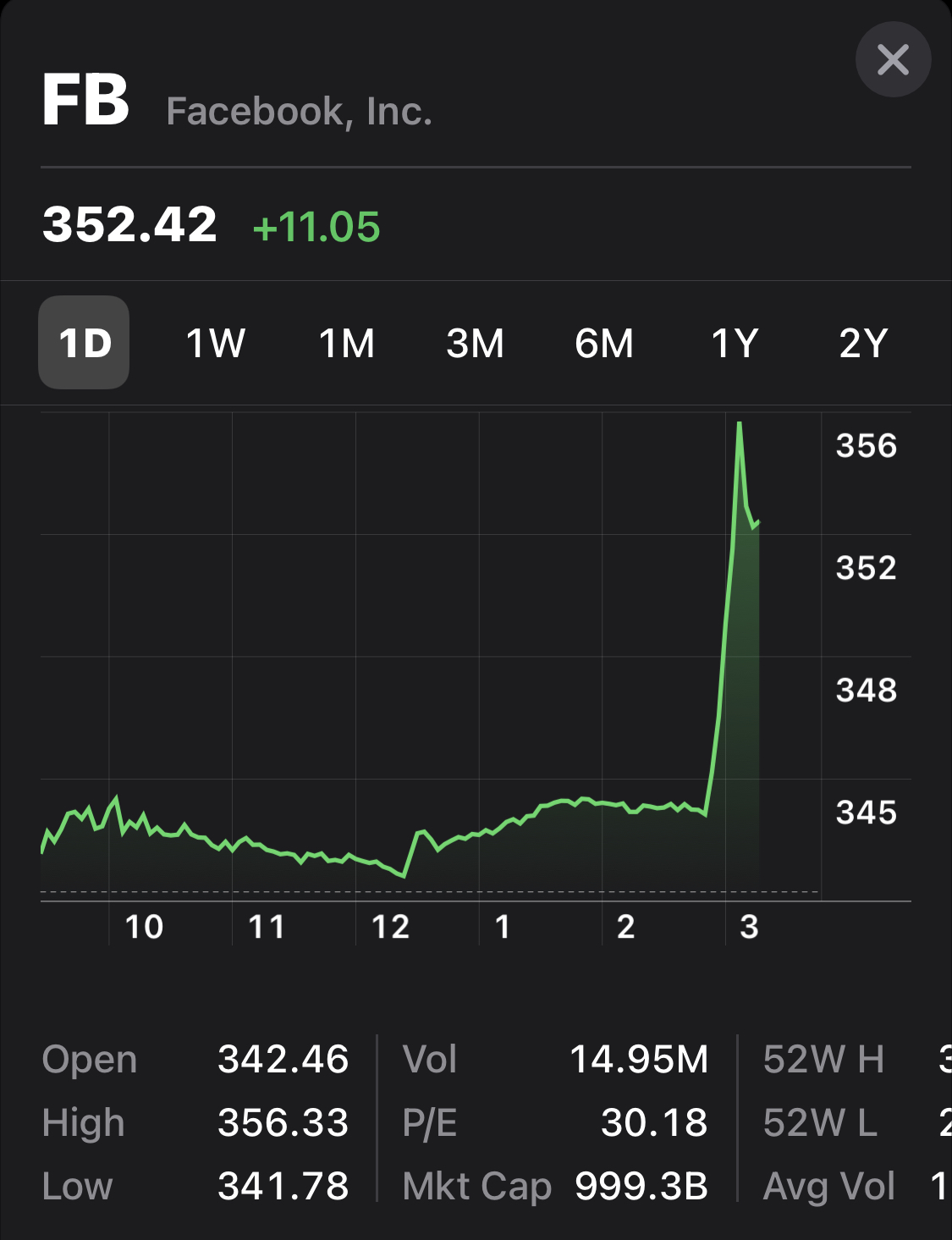
Task: Select the 1D chart range
Action: (84, 343)
